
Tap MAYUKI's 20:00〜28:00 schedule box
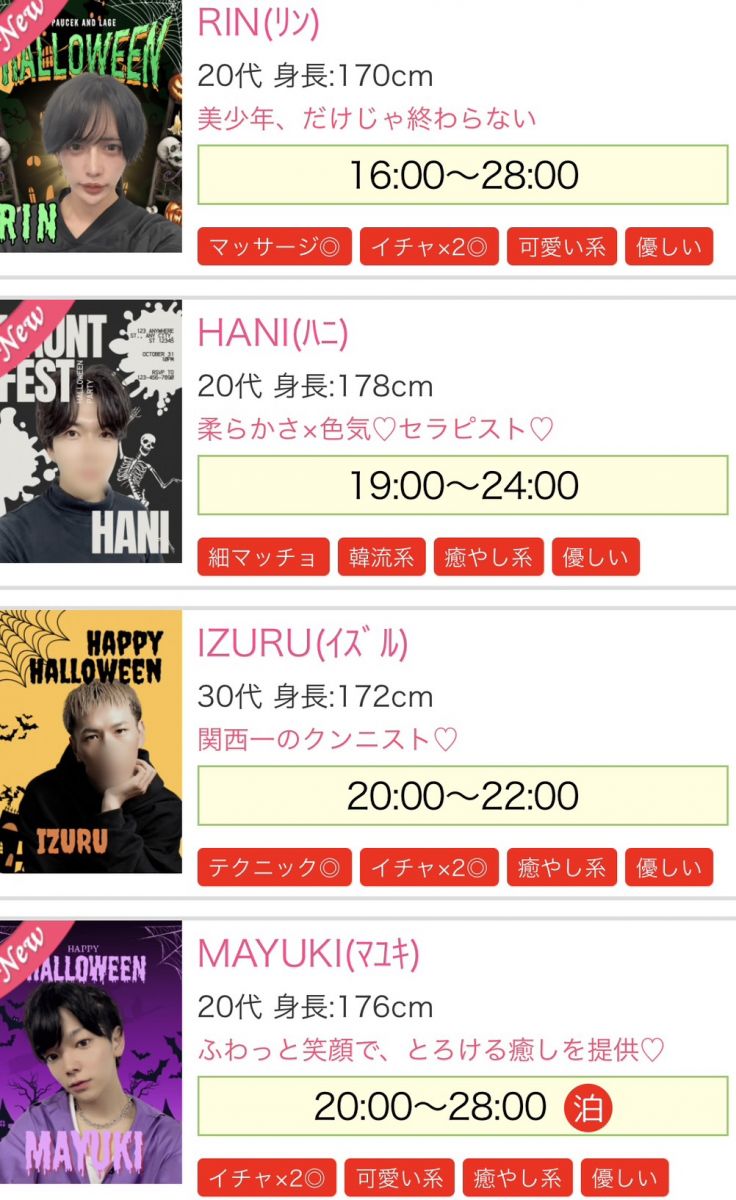coord(462,1106)
